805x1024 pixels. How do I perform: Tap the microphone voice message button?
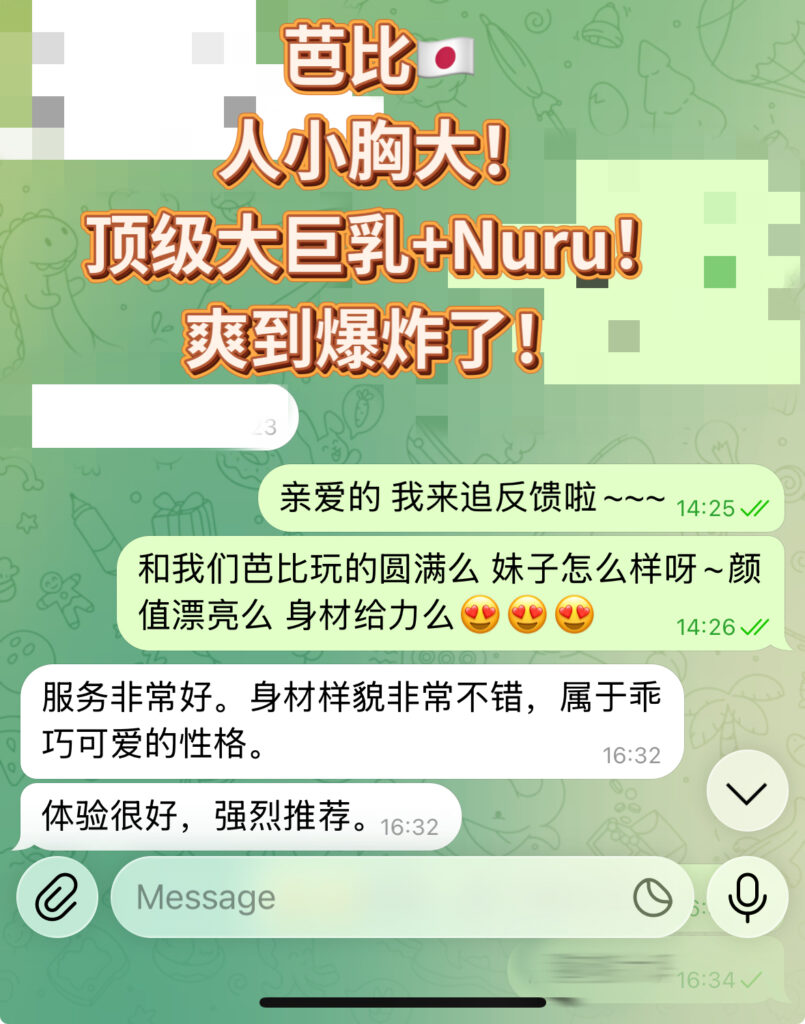tap(746, 897)
